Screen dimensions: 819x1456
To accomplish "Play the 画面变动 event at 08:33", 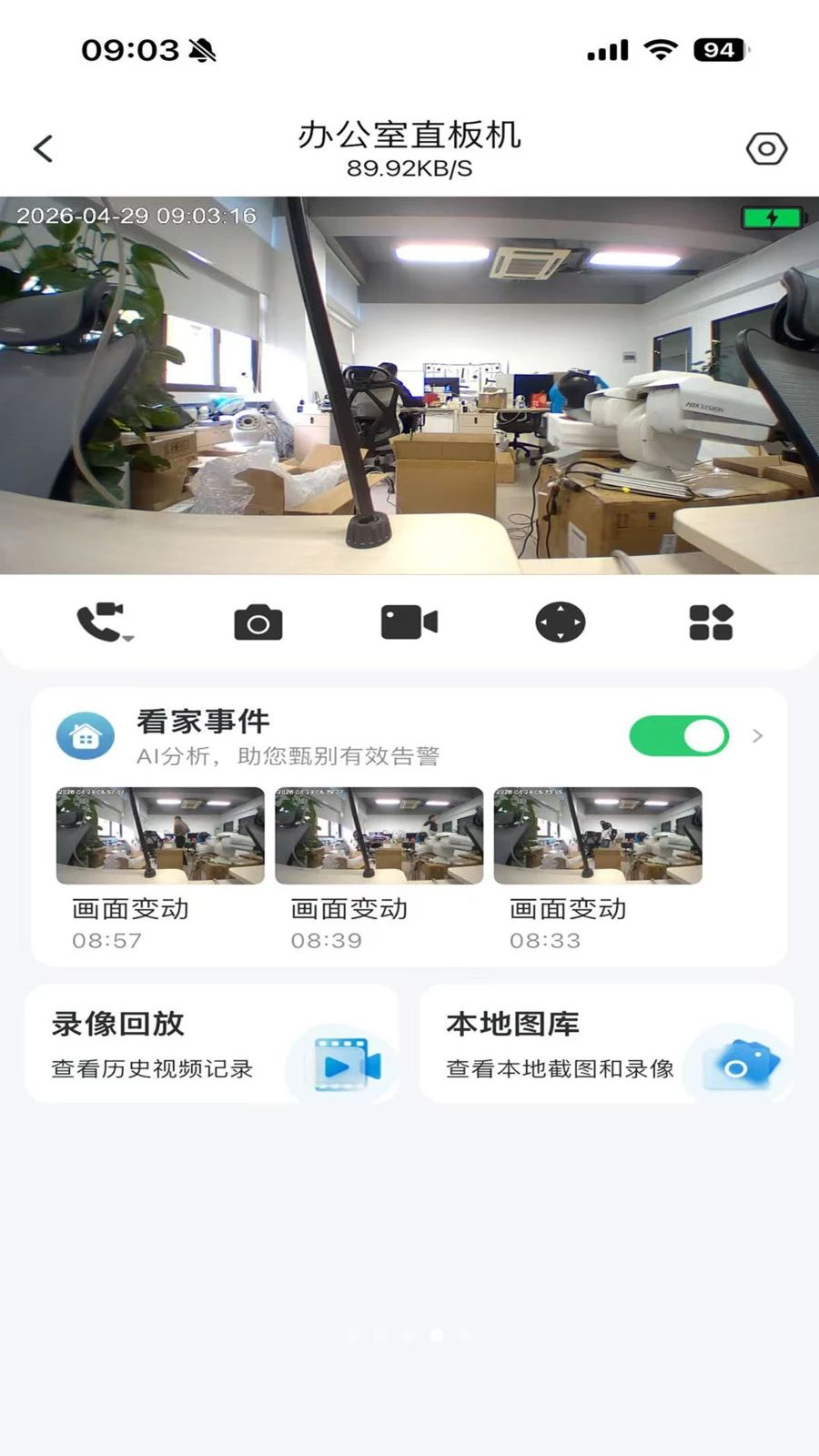I will (x=598, y=835).
